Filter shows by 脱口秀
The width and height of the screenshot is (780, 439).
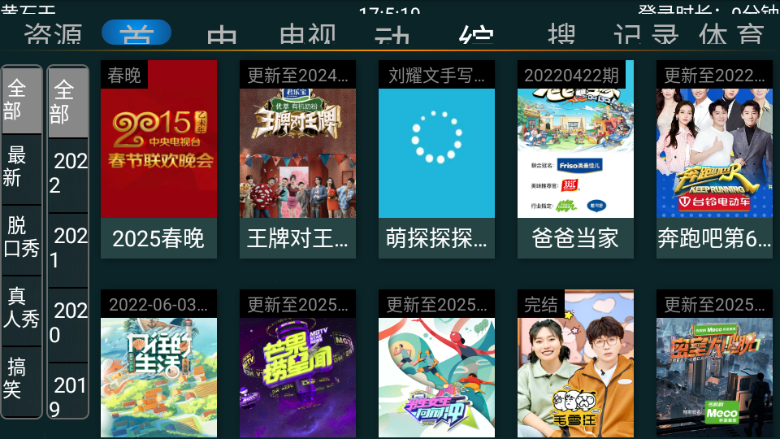click(x=21, y=238)
